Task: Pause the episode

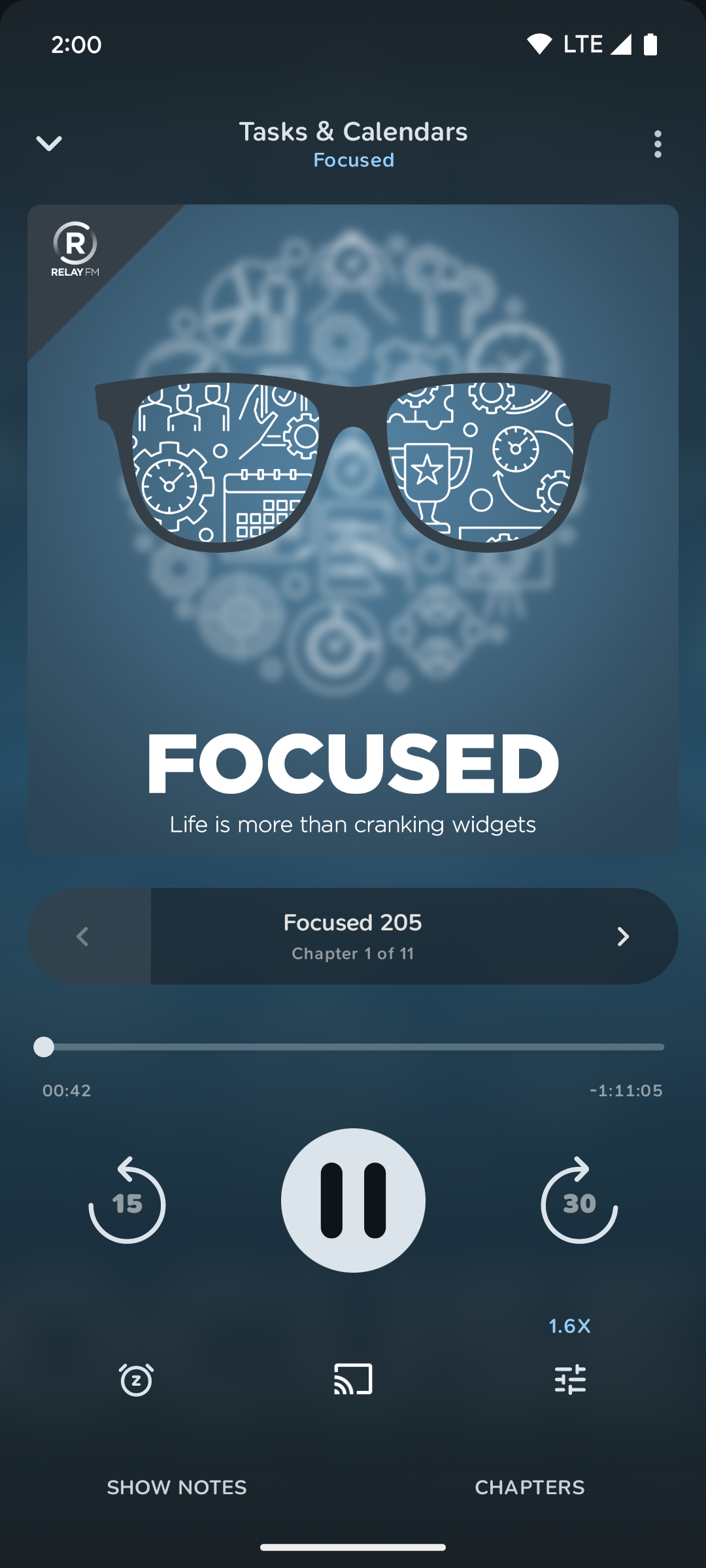Action: 353,1201
